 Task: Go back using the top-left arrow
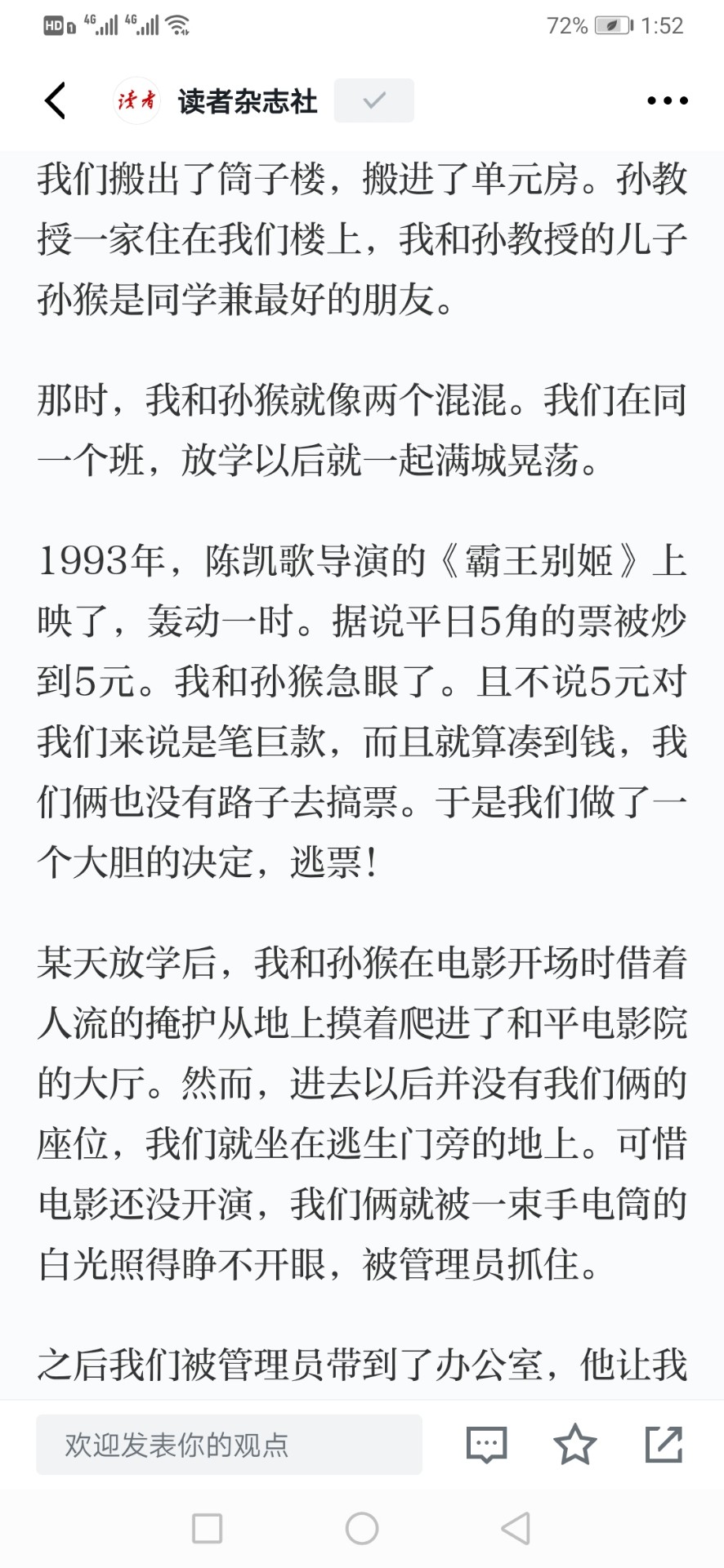coord(55,100)
